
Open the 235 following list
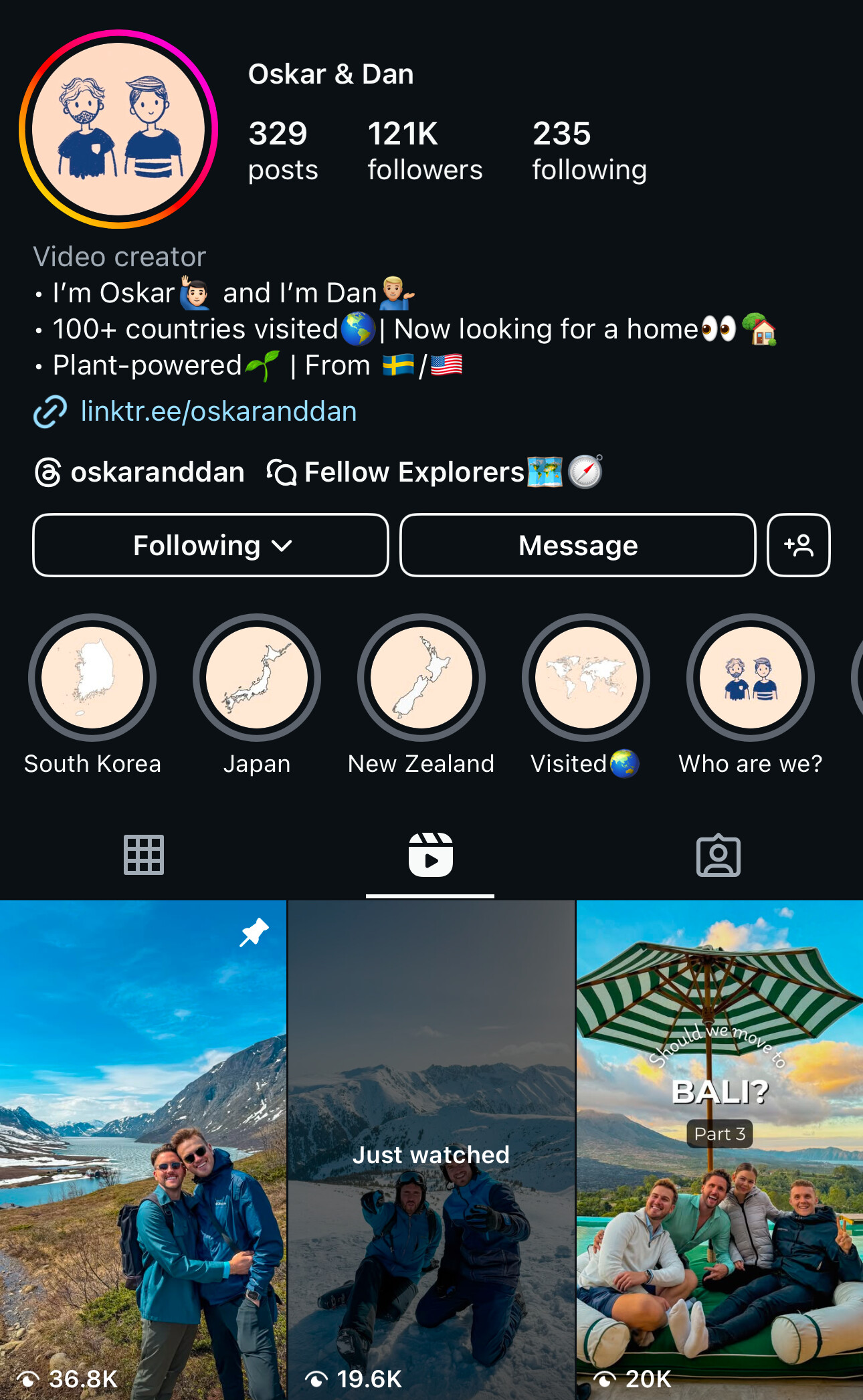pos(589,151)
